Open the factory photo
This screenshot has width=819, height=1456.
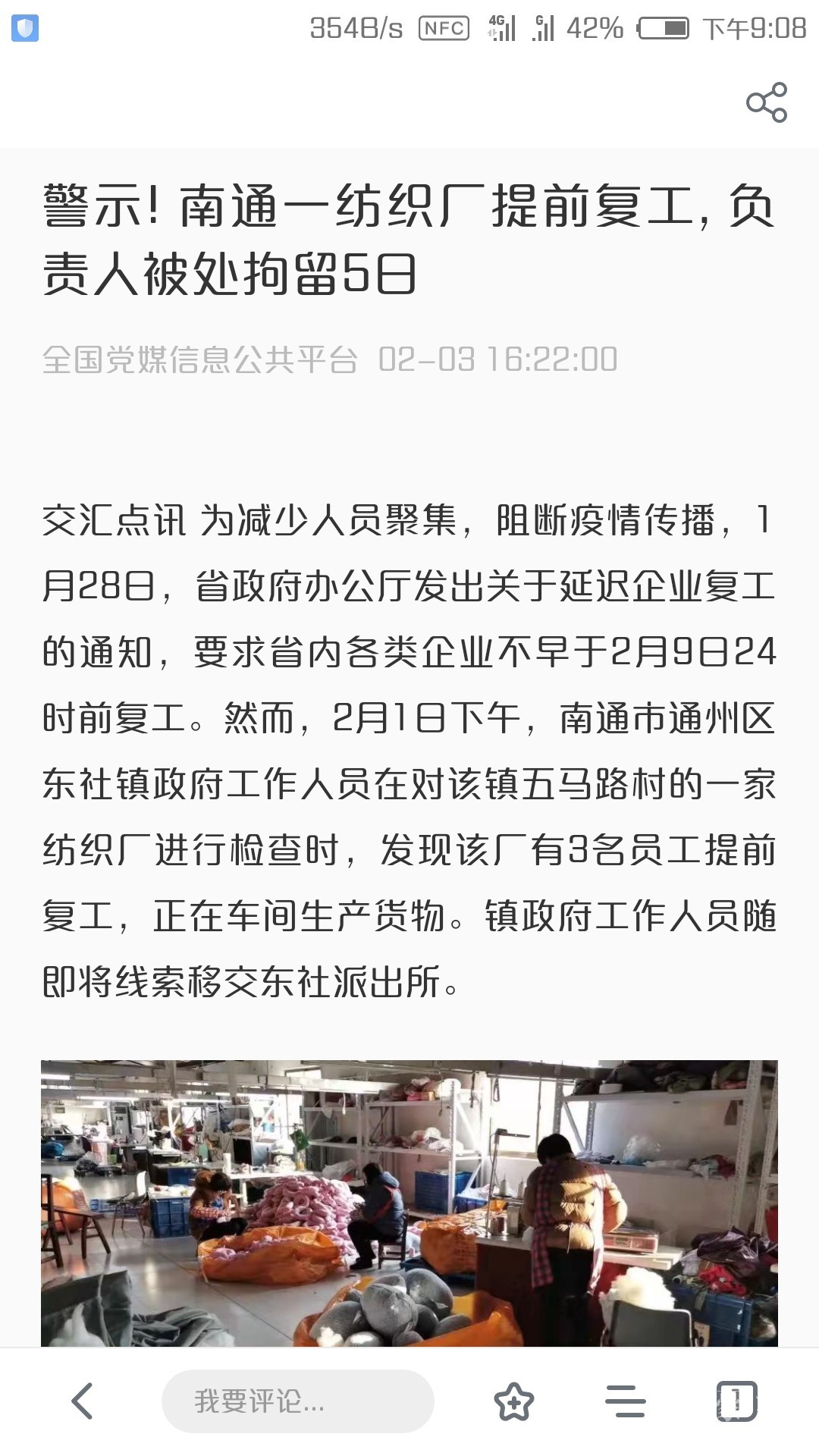click(x=409, y=1203)
